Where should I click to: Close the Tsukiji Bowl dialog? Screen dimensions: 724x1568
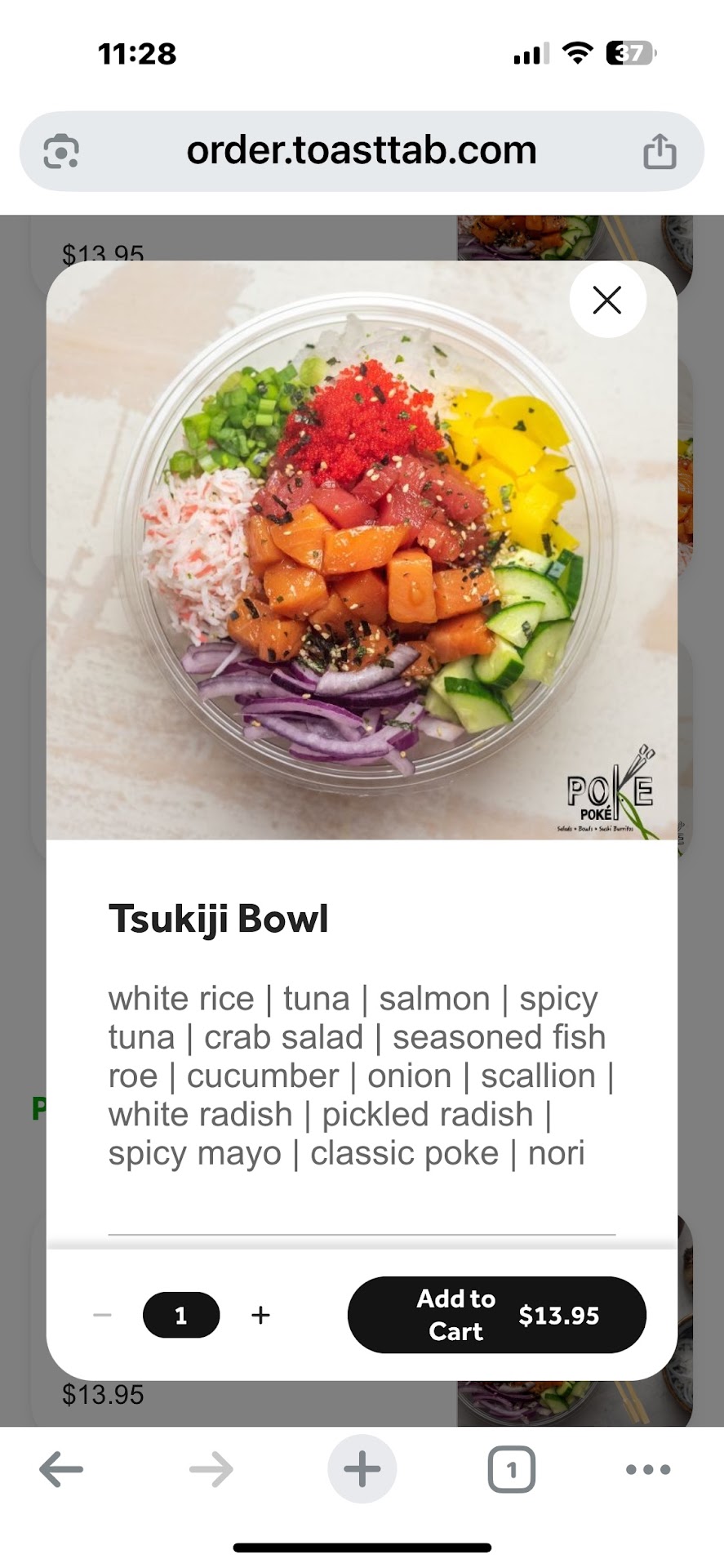pos(607,300)
